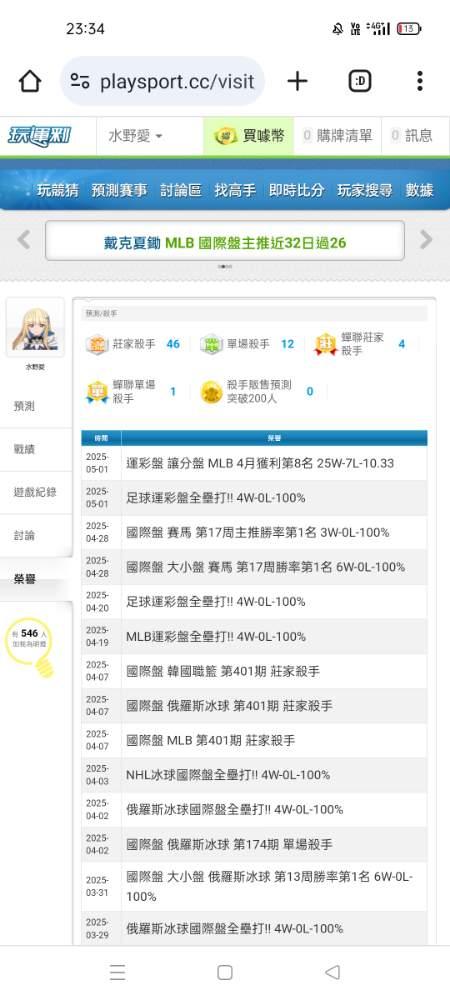Open 預測賽事 in the nav bar

(119, 190)
